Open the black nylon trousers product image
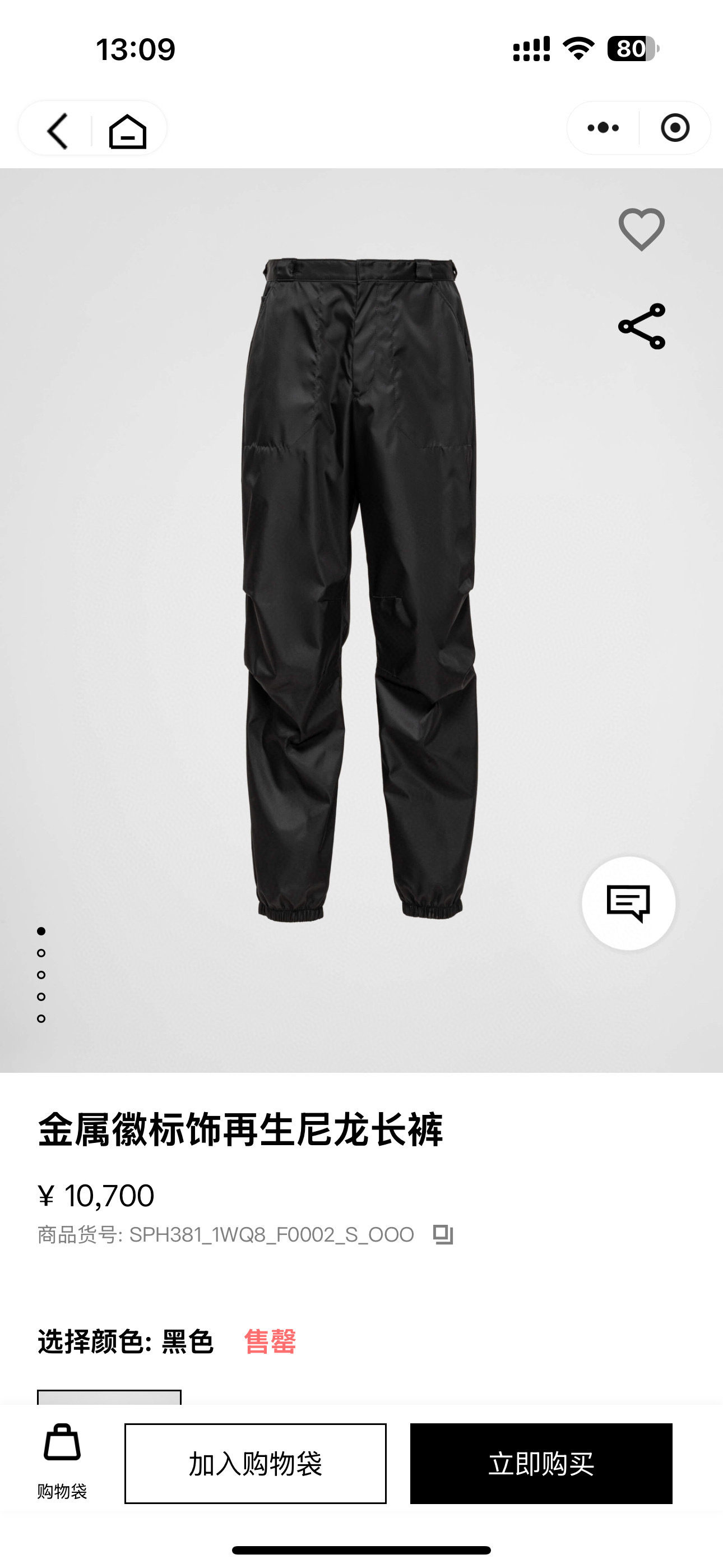This screenshot has width=723, height=1568. (359, 589)
